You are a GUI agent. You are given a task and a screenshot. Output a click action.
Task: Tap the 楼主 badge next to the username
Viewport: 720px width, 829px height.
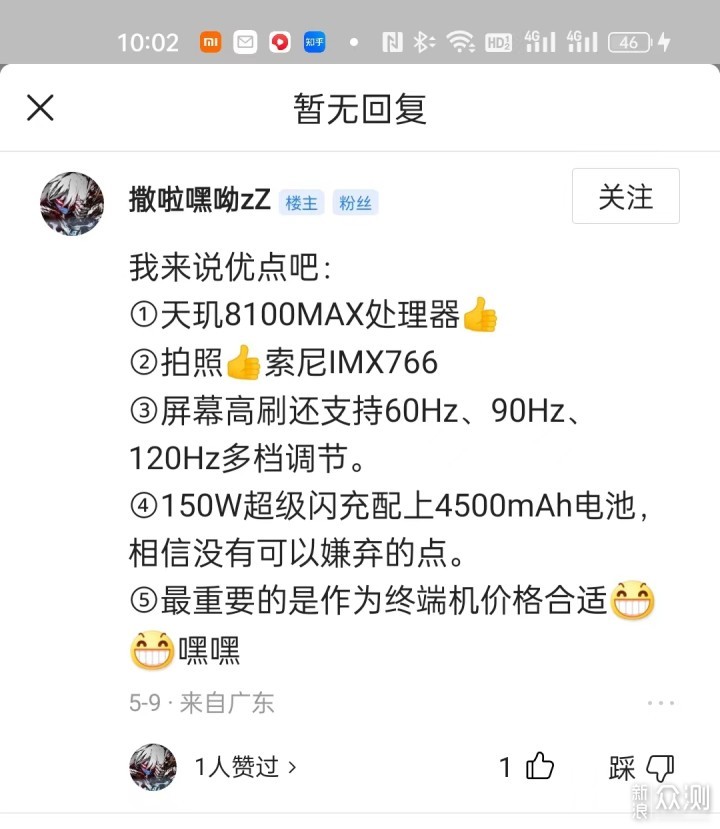[301, 202]
